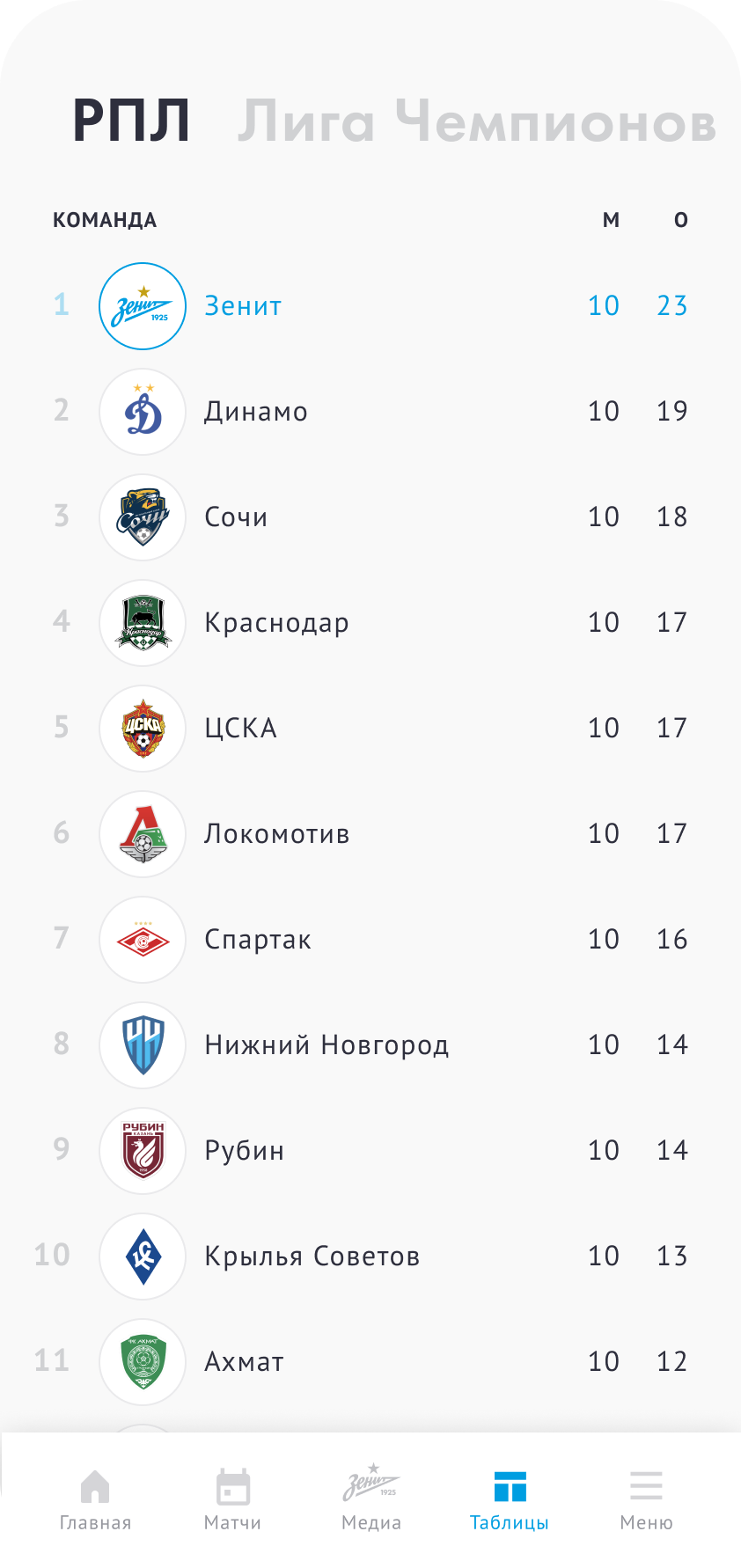Click the Зенит club crest
The width and height of the screenshot is (741, 1568).
pos(142,306)
